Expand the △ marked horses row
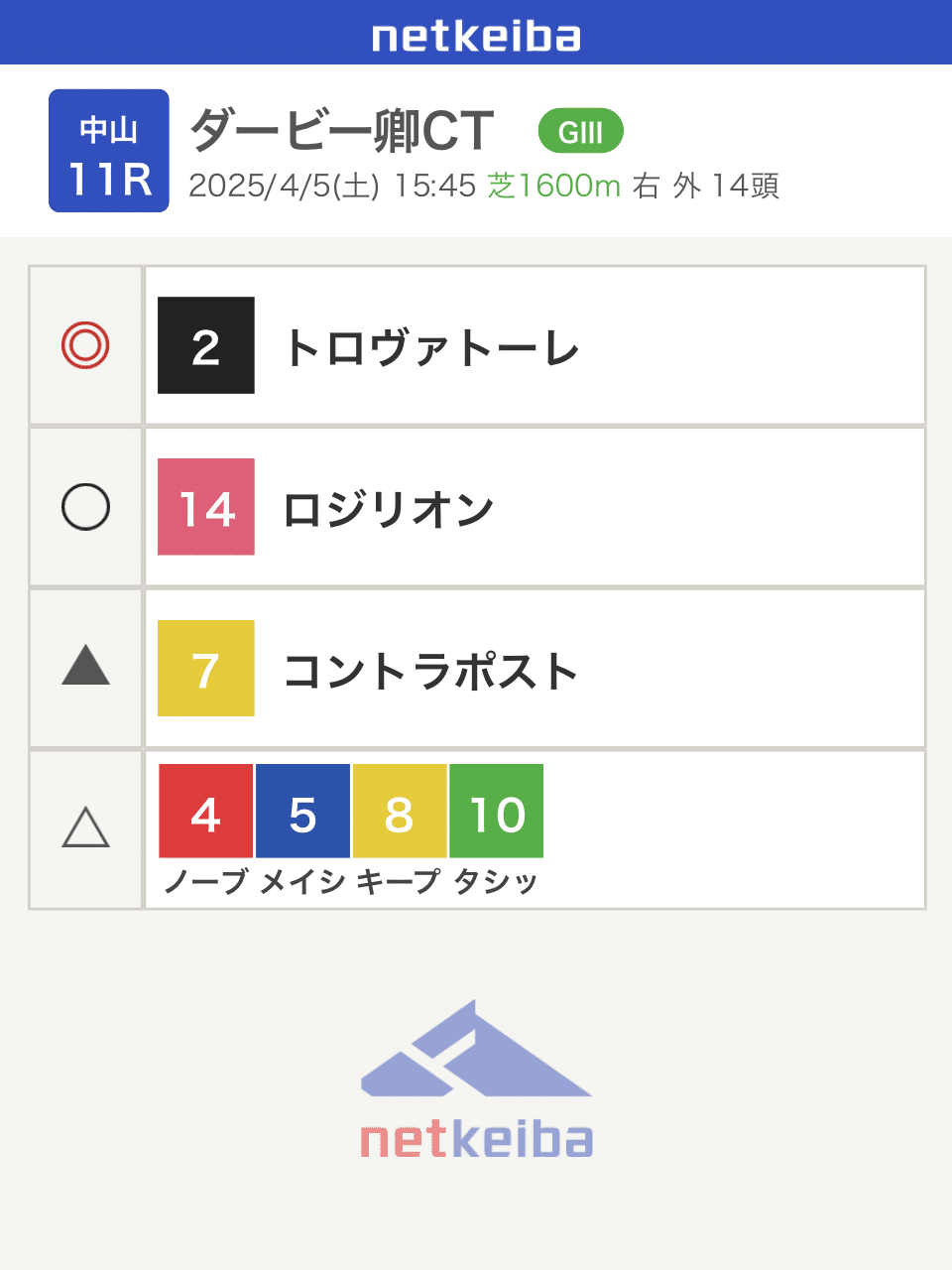The image size is (952, 1270). point(85,829)
